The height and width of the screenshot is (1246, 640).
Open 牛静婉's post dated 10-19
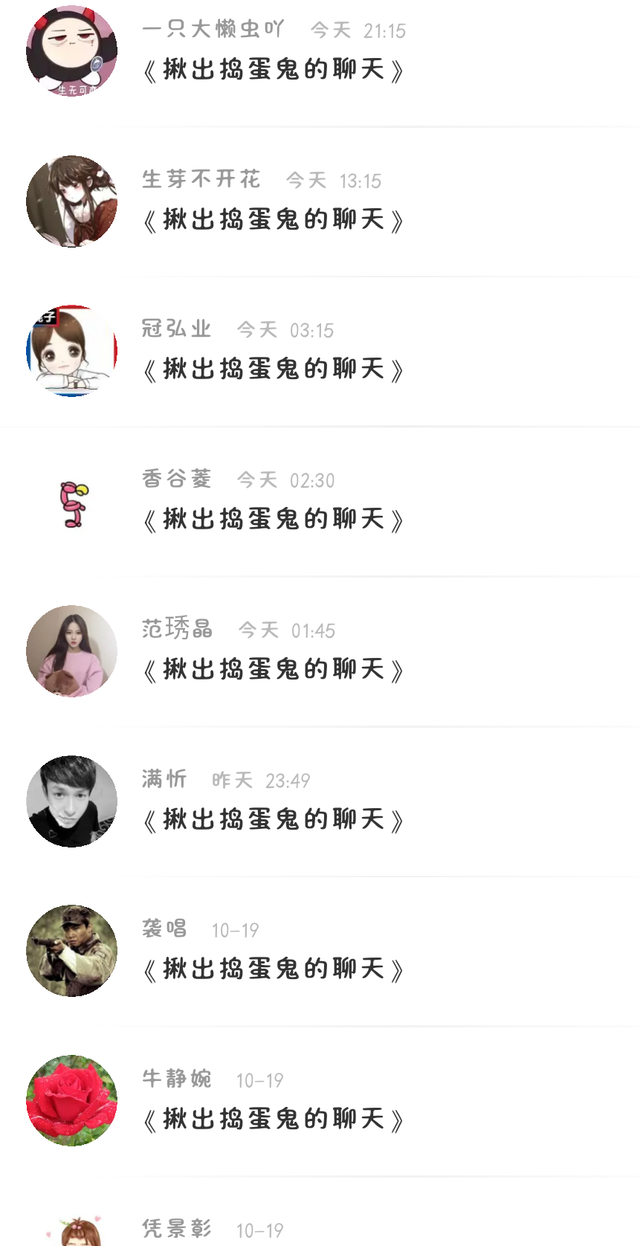273,1120
